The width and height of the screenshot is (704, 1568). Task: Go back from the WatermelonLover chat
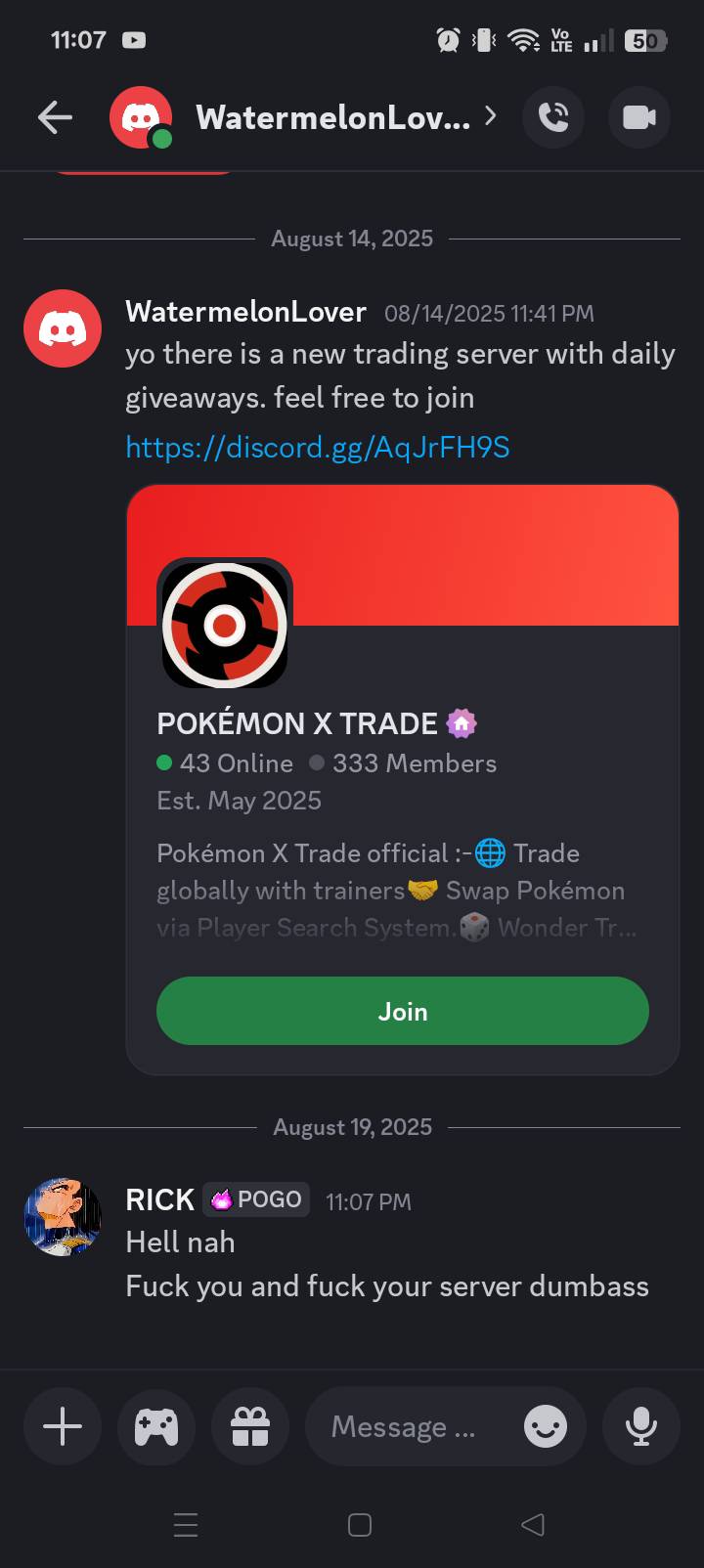point(55,118)
